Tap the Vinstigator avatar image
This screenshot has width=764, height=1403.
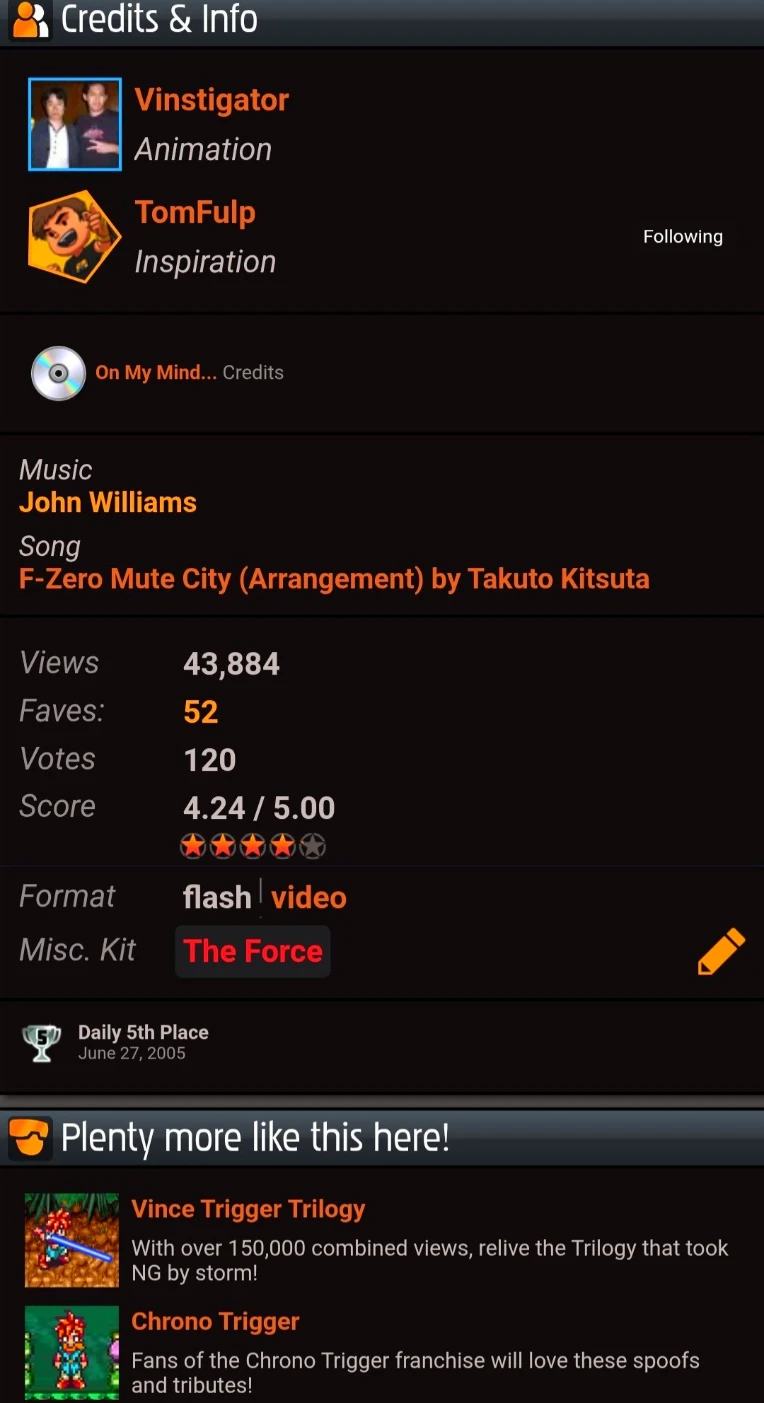[x=75, y=124]
